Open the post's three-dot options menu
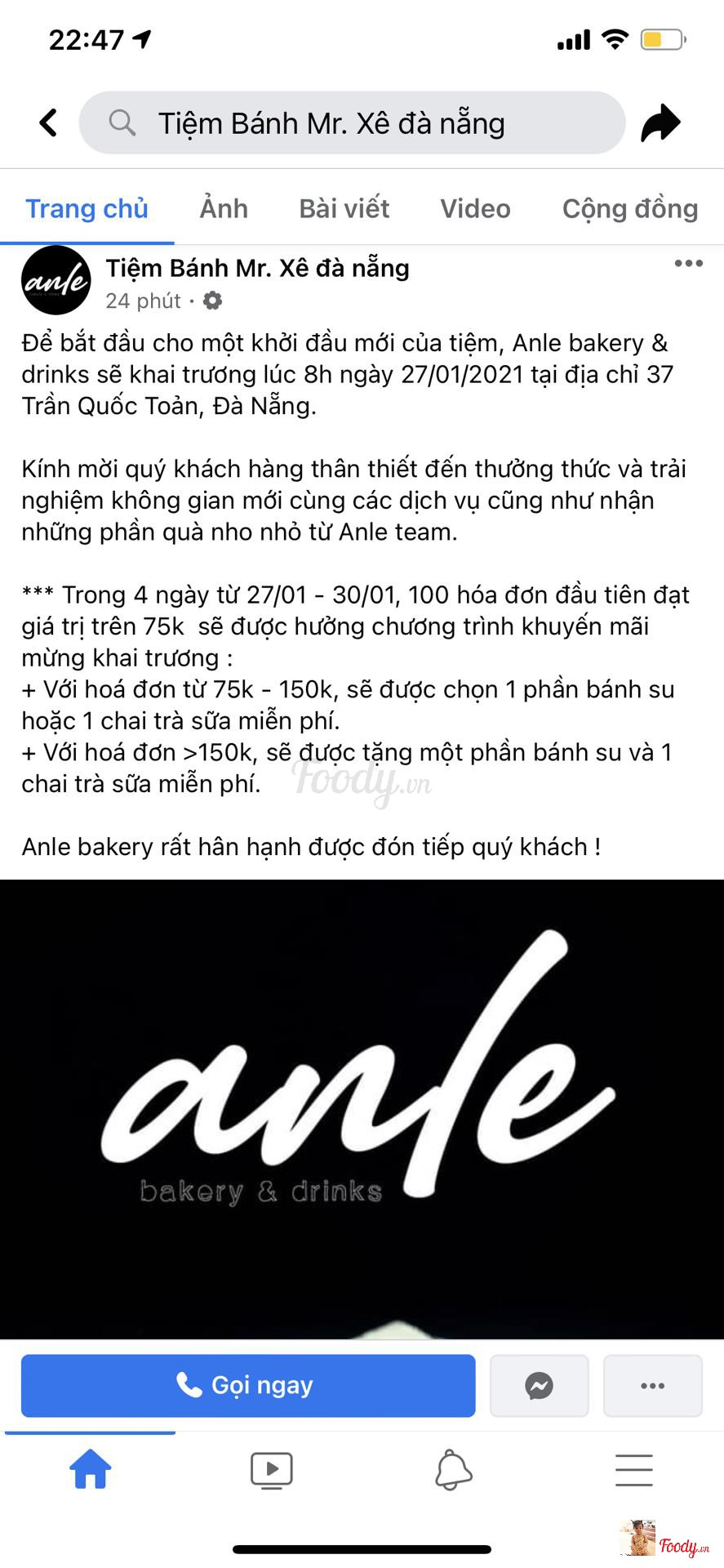724x1568 pixels. coord(688,263)
